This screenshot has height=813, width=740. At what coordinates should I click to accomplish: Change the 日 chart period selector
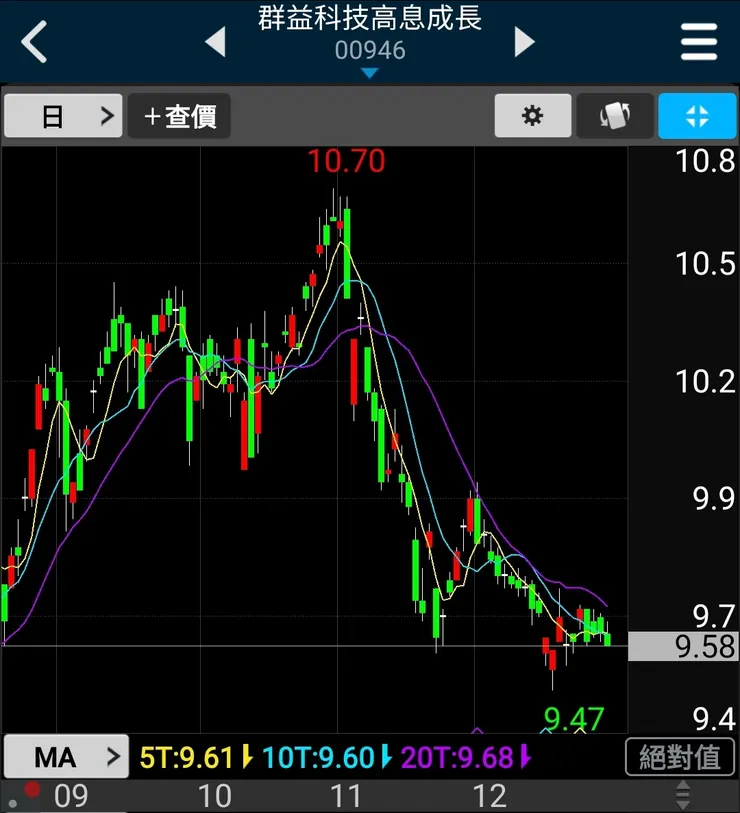tap(63, 116)
